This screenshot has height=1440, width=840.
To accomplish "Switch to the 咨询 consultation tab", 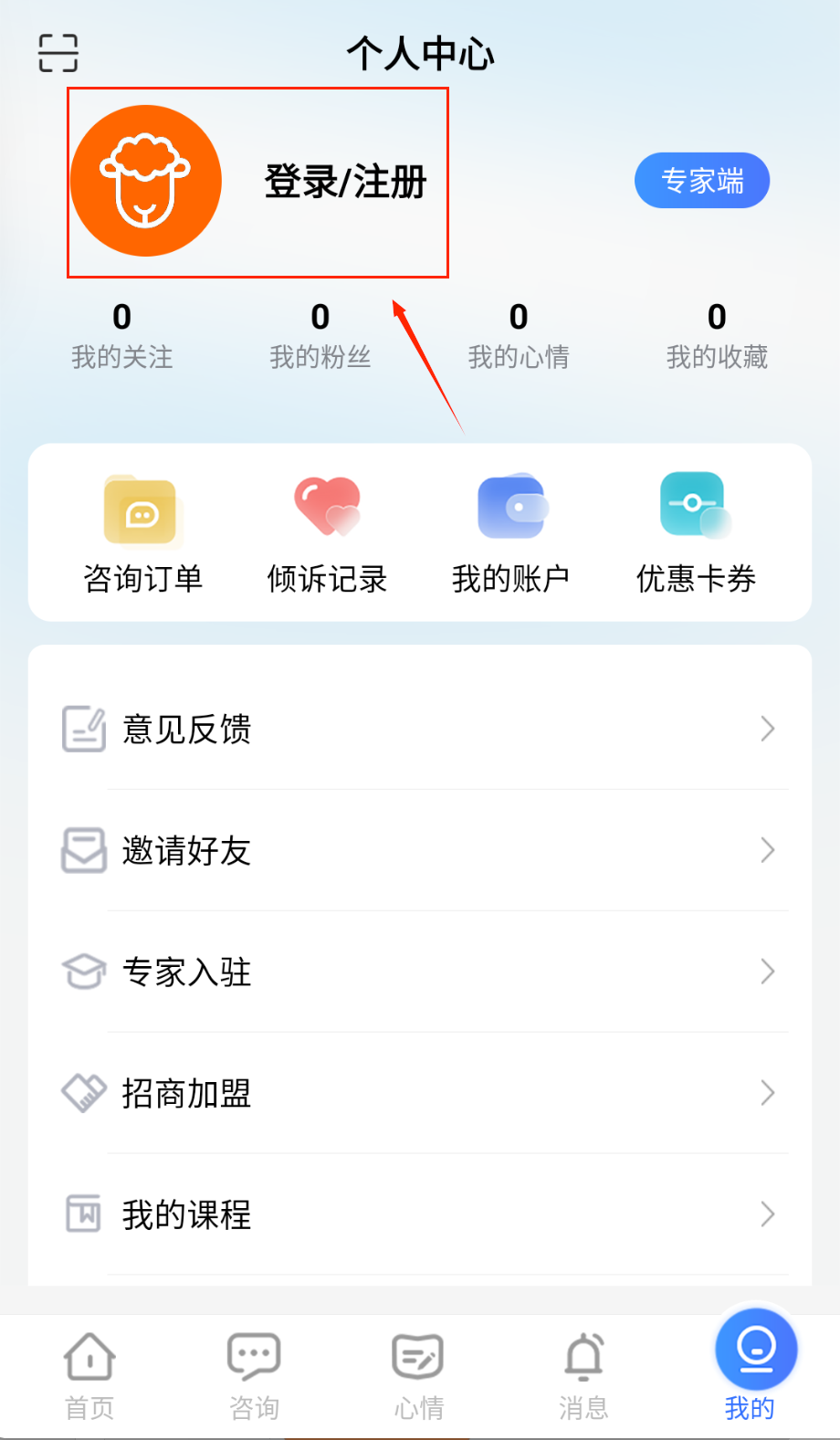I will [x=254, y=1375].
